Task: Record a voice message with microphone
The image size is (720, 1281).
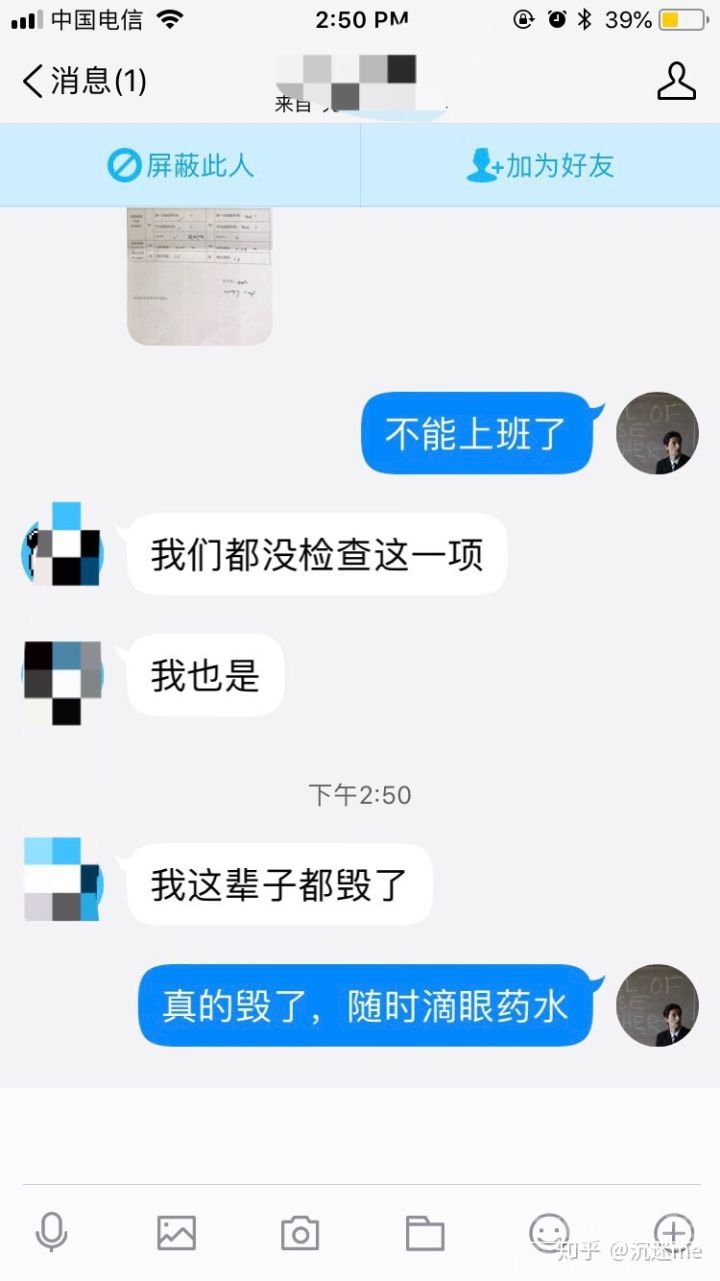Action: pos(51,1232)
